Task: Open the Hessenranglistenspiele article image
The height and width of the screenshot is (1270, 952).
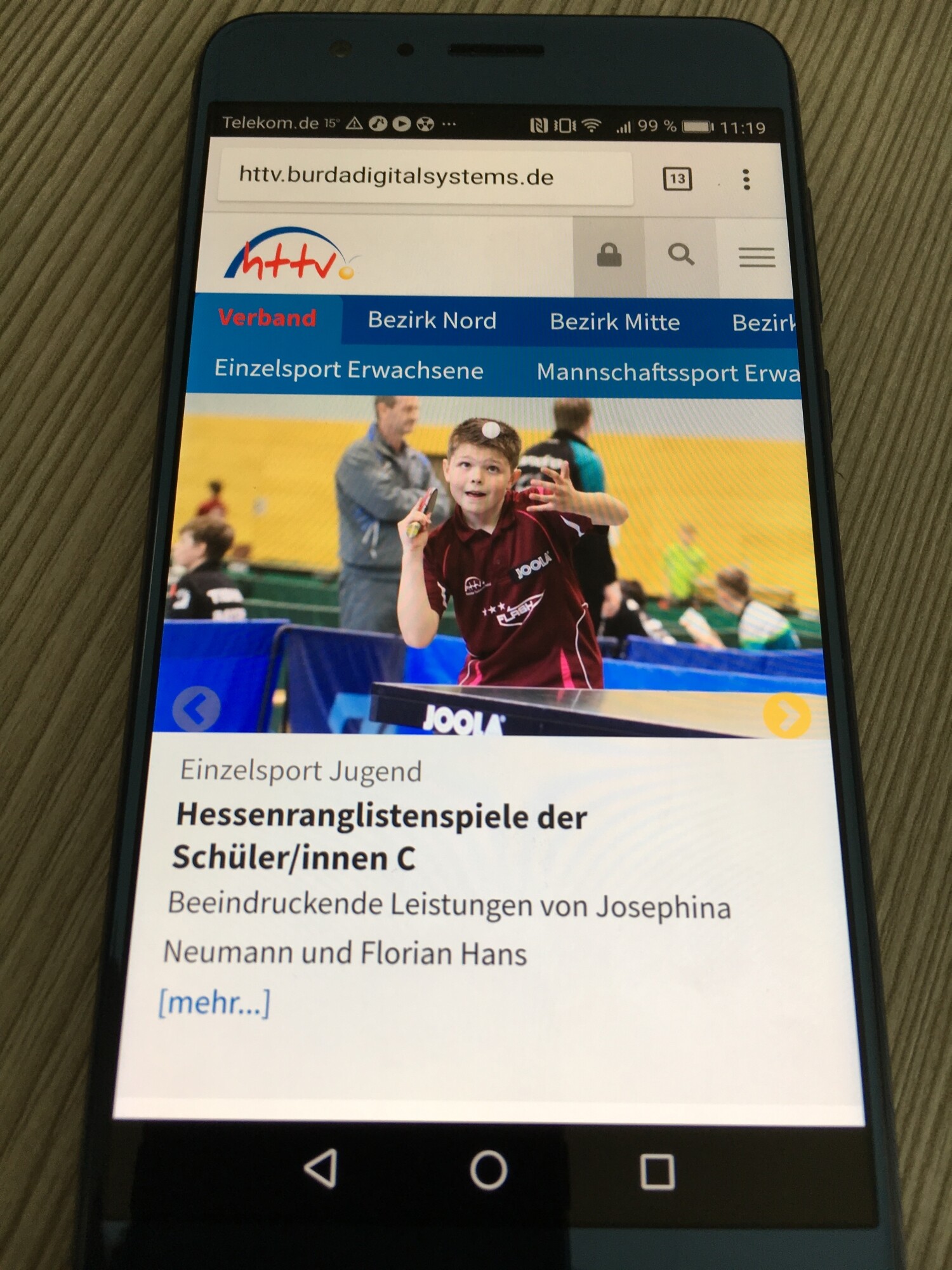Action: coord(489,565)
